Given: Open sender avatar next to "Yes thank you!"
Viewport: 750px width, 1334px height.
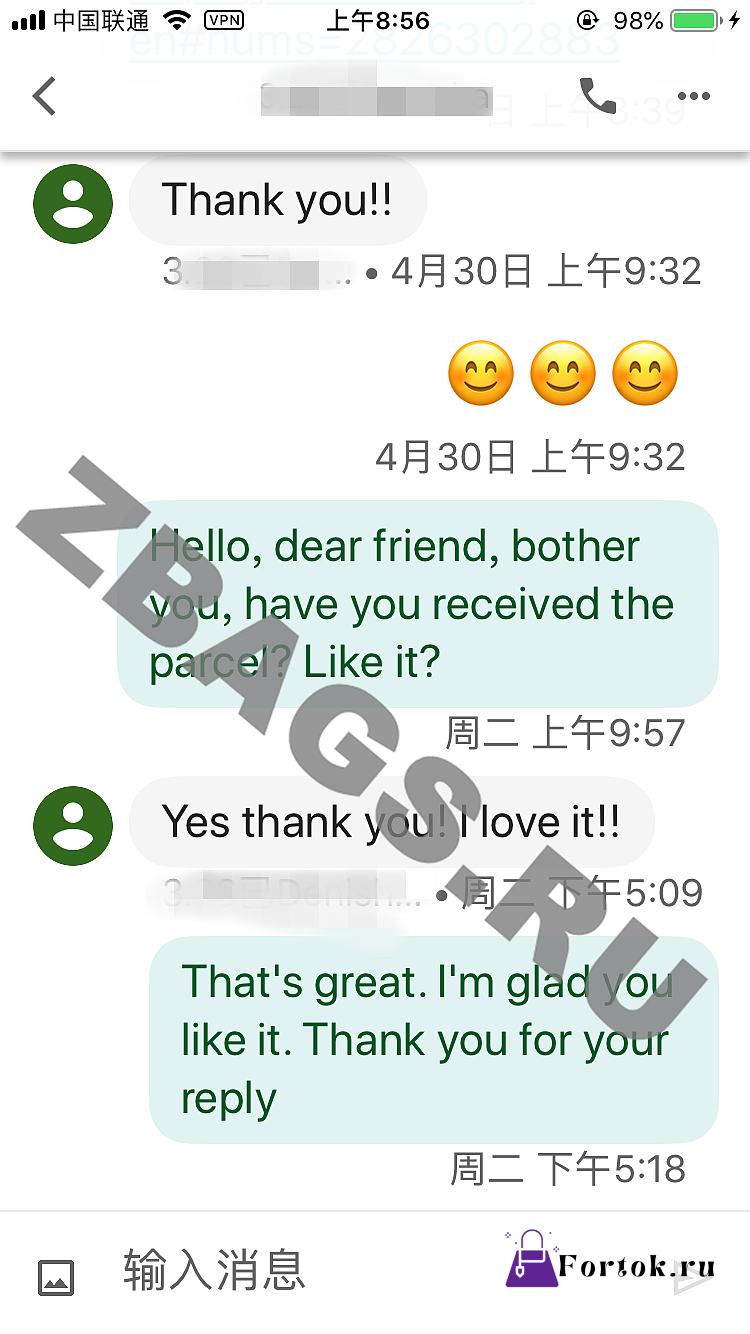Looking at the screenshot, I should tap(73, 826).
